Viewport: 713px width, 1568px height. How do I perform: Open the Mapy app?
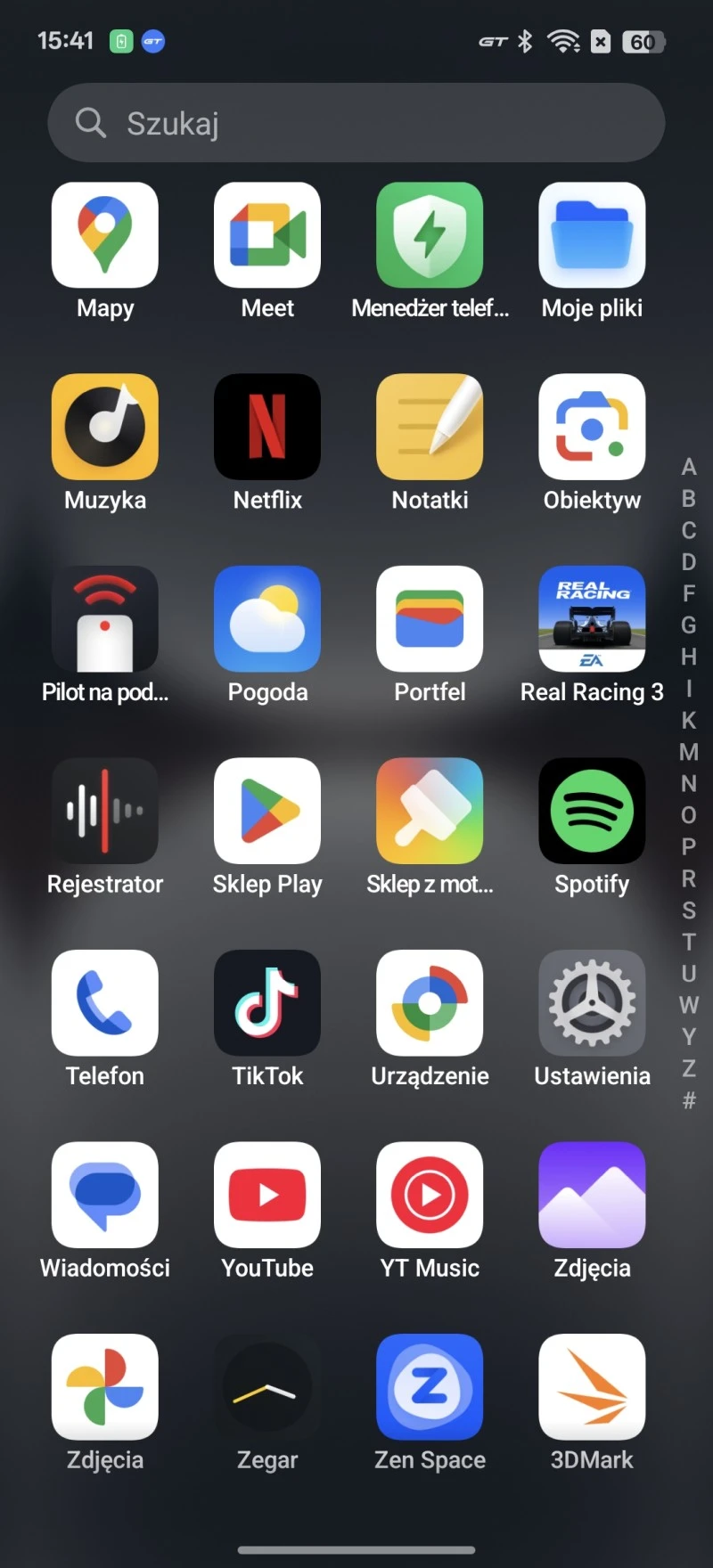click(x=105, y=235)
